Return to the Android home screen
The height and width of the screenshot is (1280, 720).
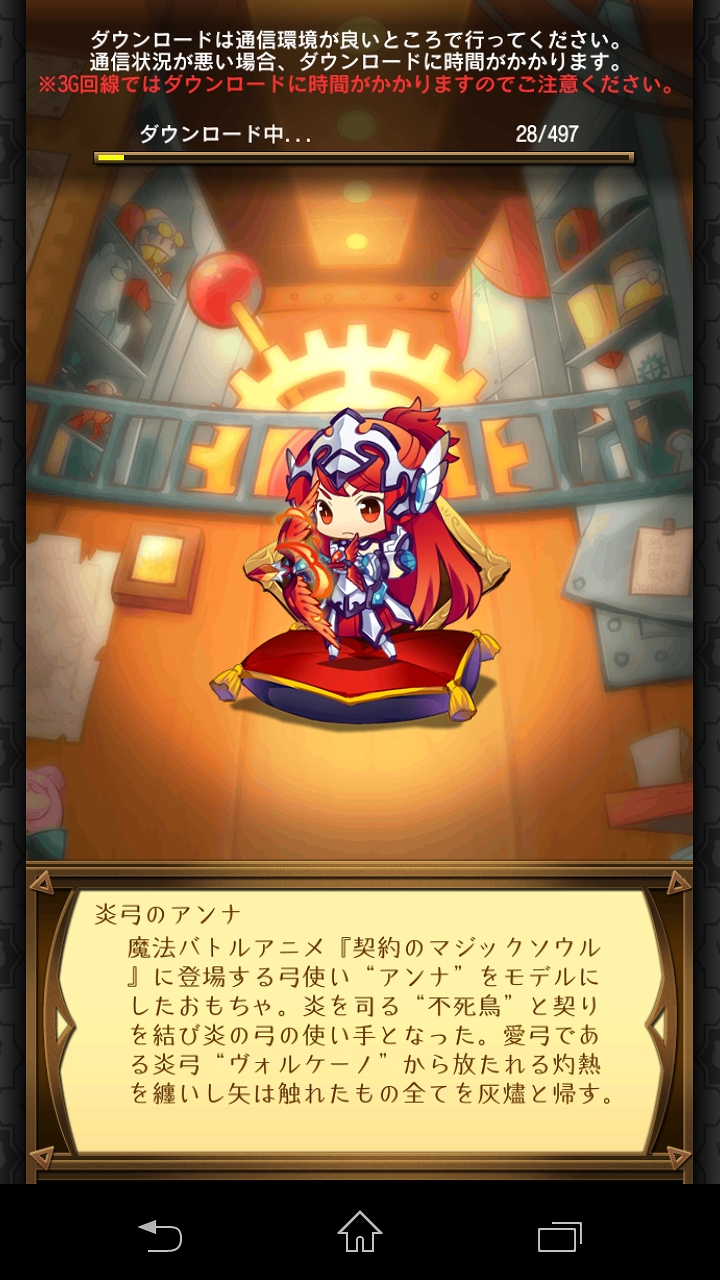pos(359,1233)
